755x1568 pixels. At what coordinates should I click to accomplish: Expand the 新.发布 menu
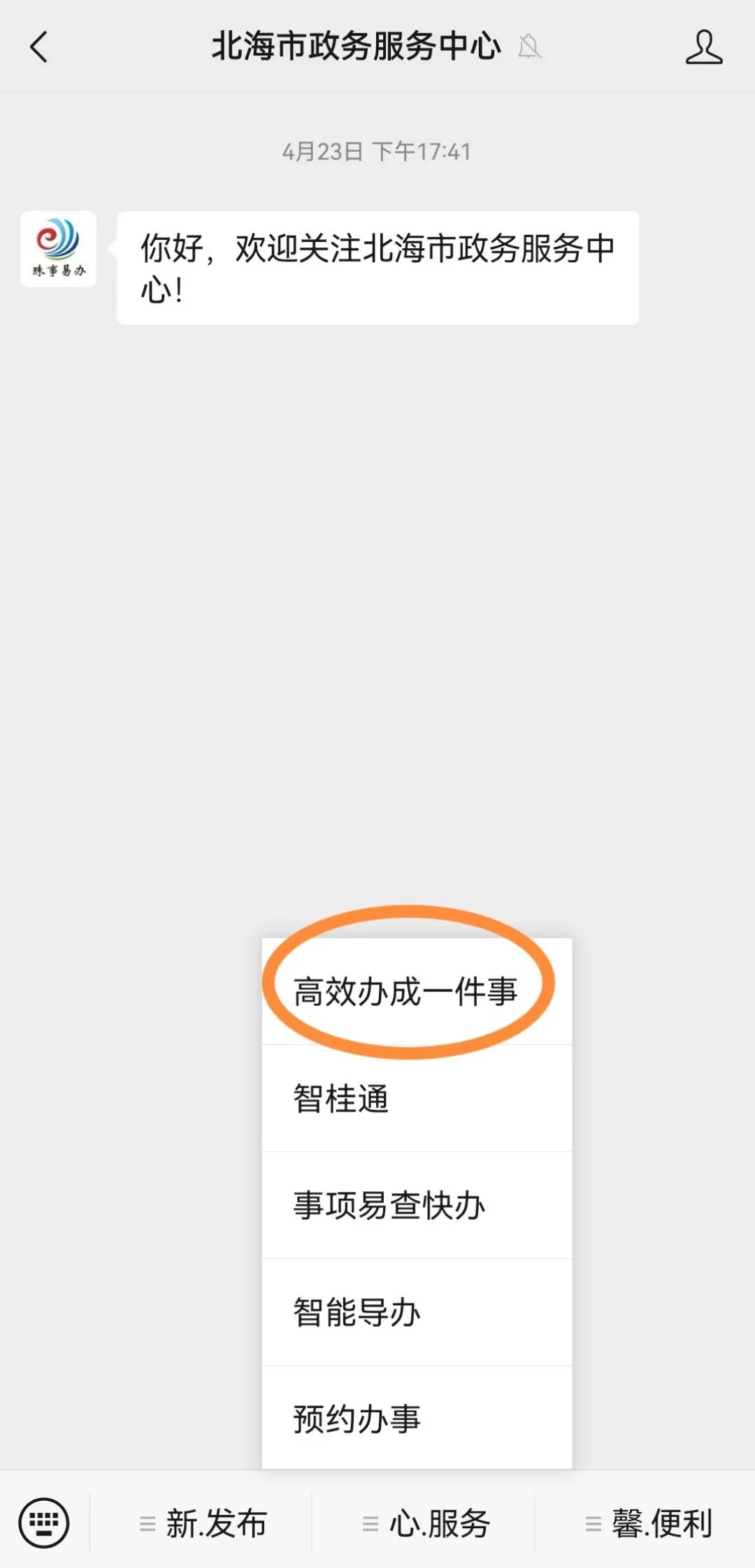tap(201, 1524)
